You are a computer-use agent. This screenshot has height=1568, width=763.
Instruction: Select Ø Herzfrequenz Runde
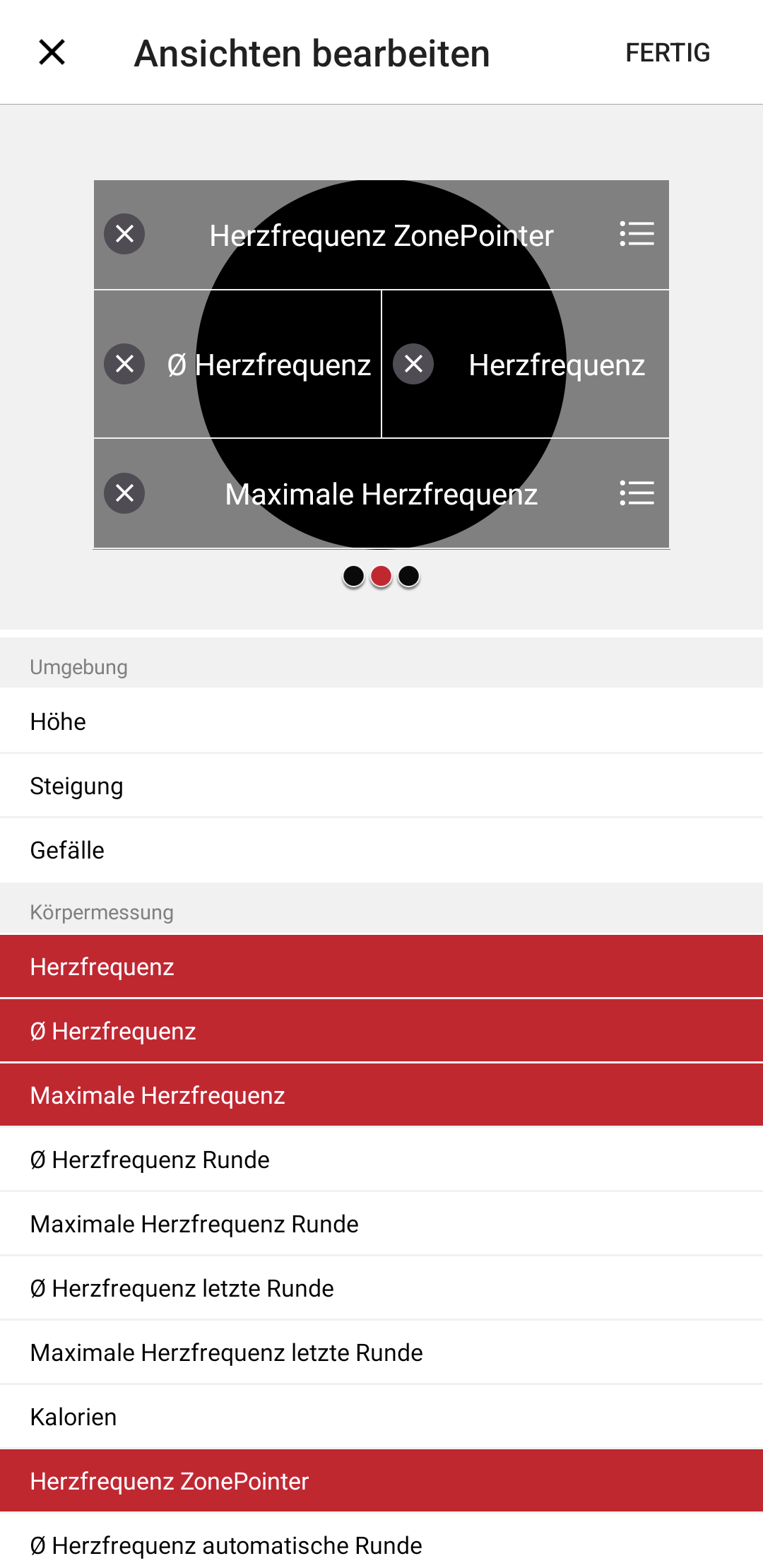coord(381,1160)
